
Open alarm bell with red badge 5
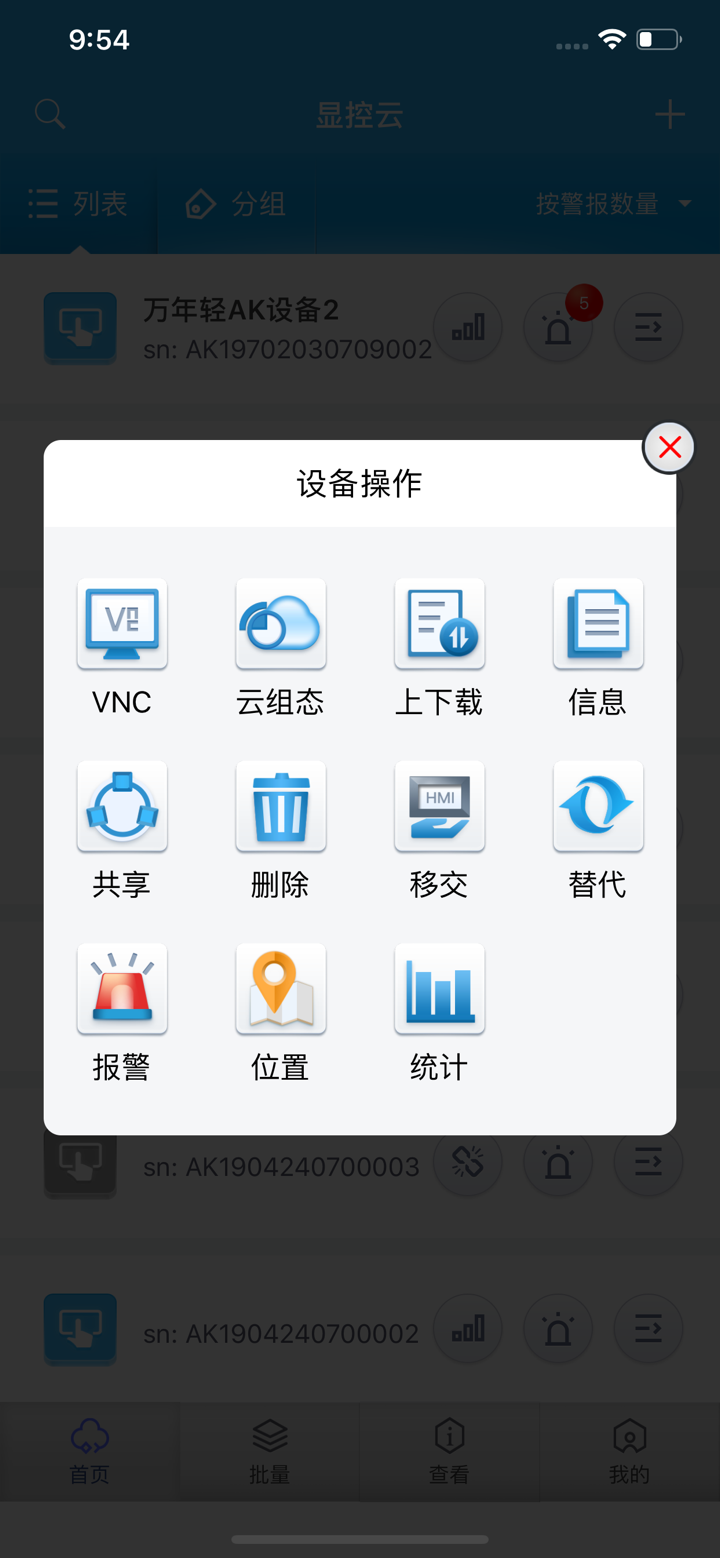[558, 327]
